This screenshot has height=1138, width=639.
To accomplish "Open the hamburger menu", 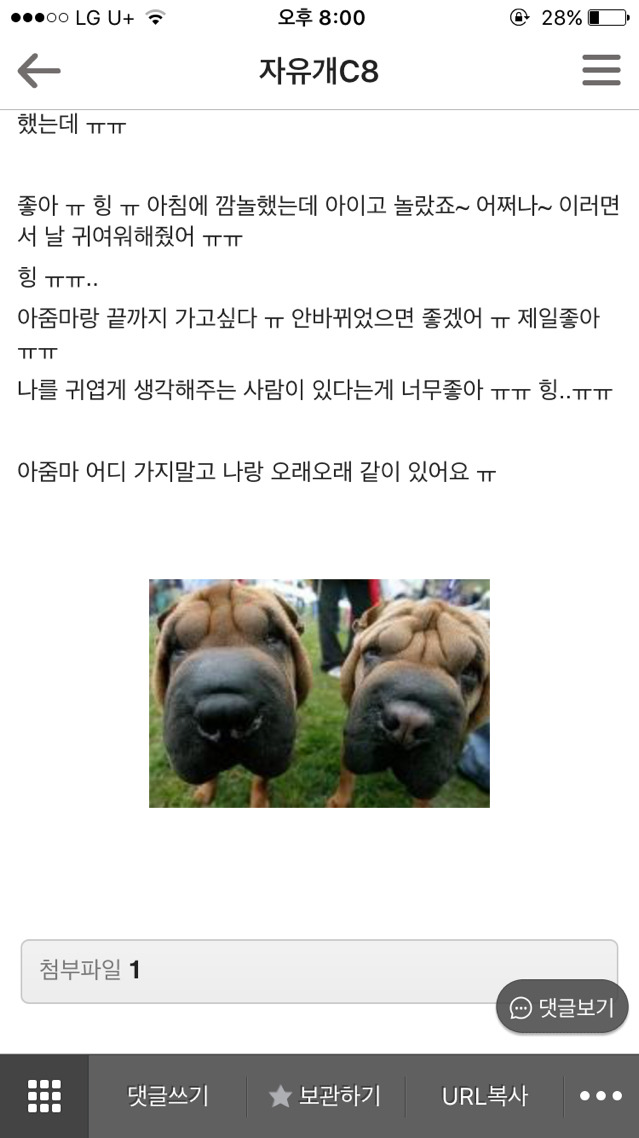I will tap(601, 71).
